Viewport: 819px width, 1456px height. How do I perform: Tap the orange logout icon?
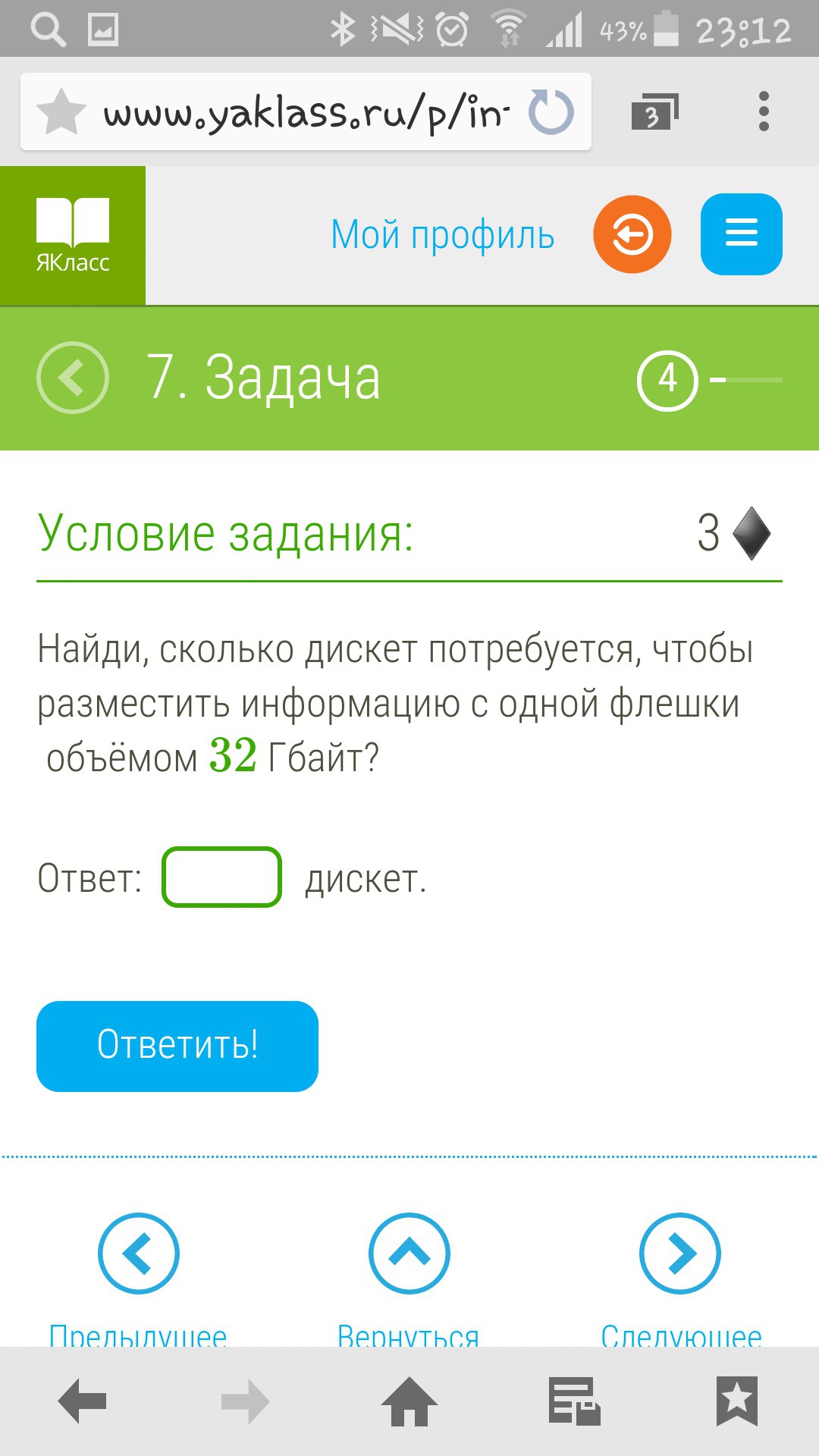[x=632, y=234]
